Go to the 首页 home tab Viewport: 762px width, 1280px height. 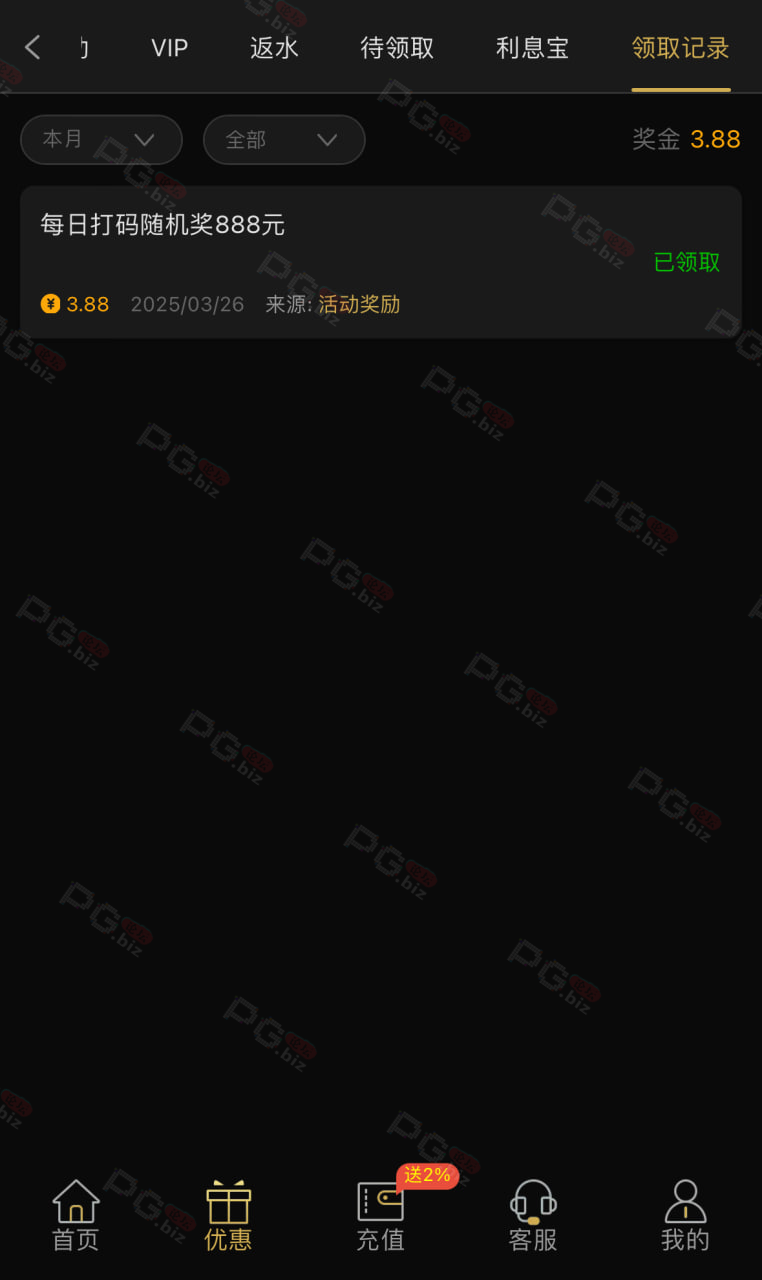(x=76, y=1216)
